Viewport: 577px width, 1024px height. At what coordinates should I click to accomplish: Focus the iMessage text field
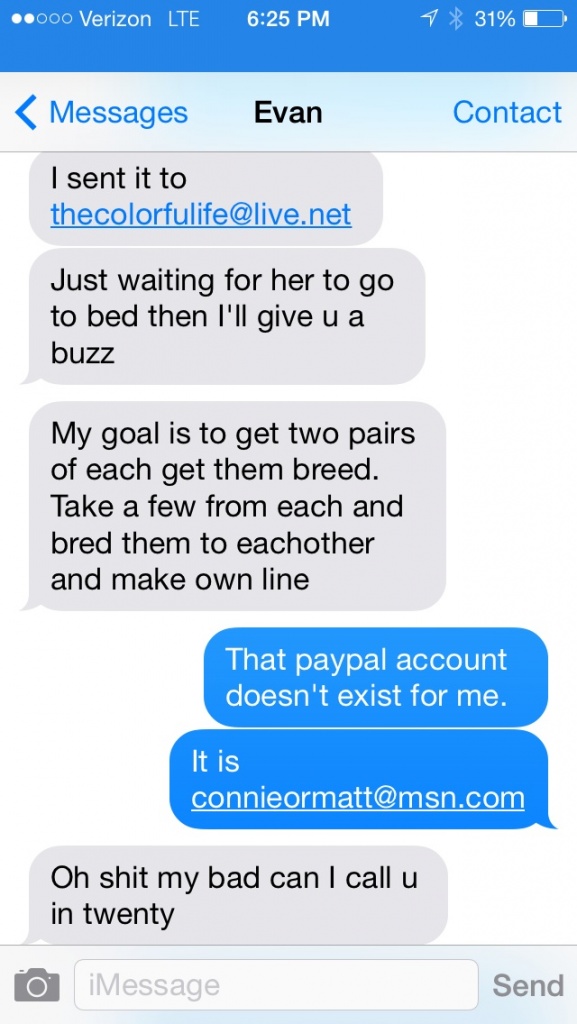(276, 985)
